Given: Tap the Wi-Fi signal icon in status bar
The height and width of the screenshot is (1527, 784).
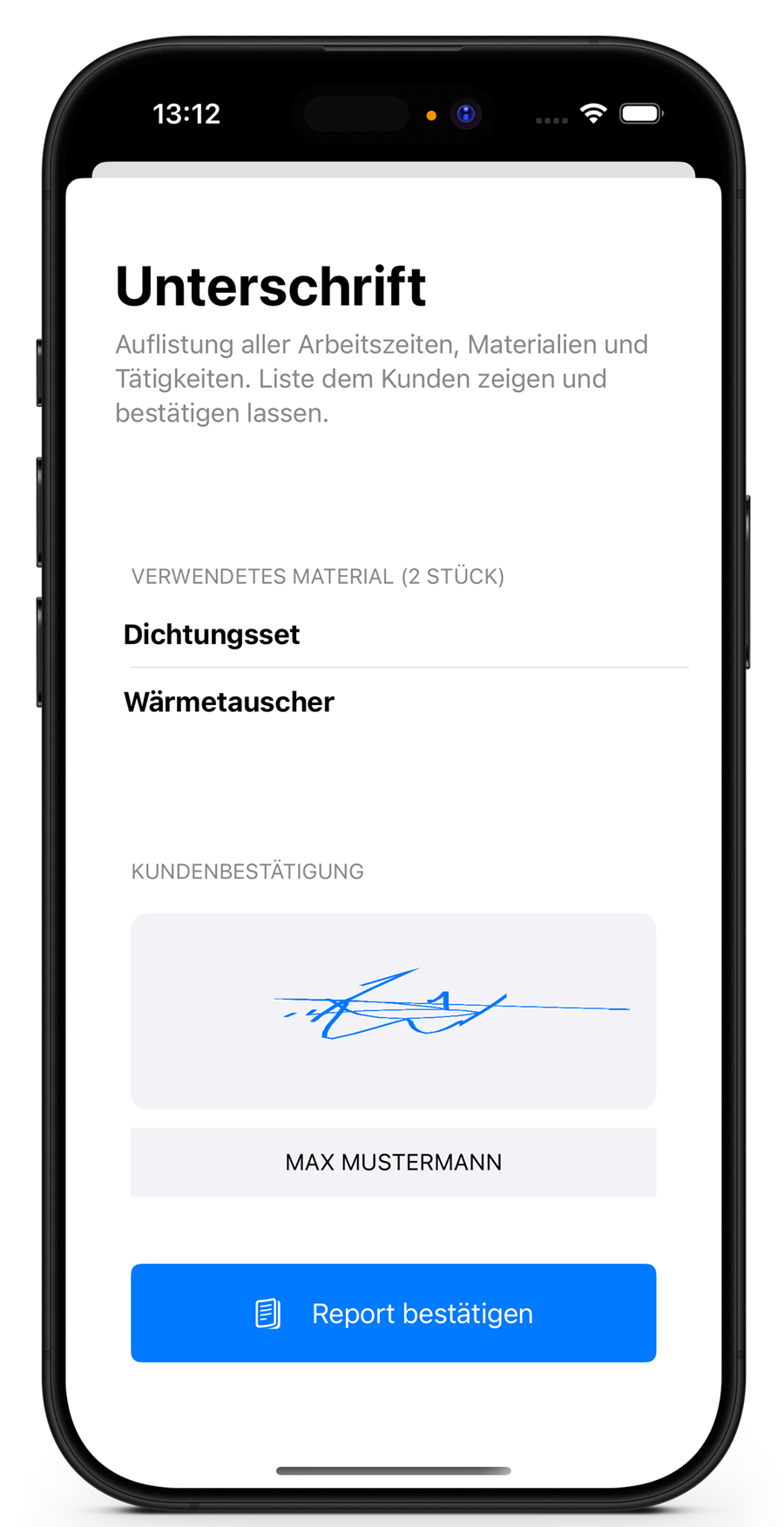Looking at the screenshot, I should pyautogui.click(x=594, y=113).
